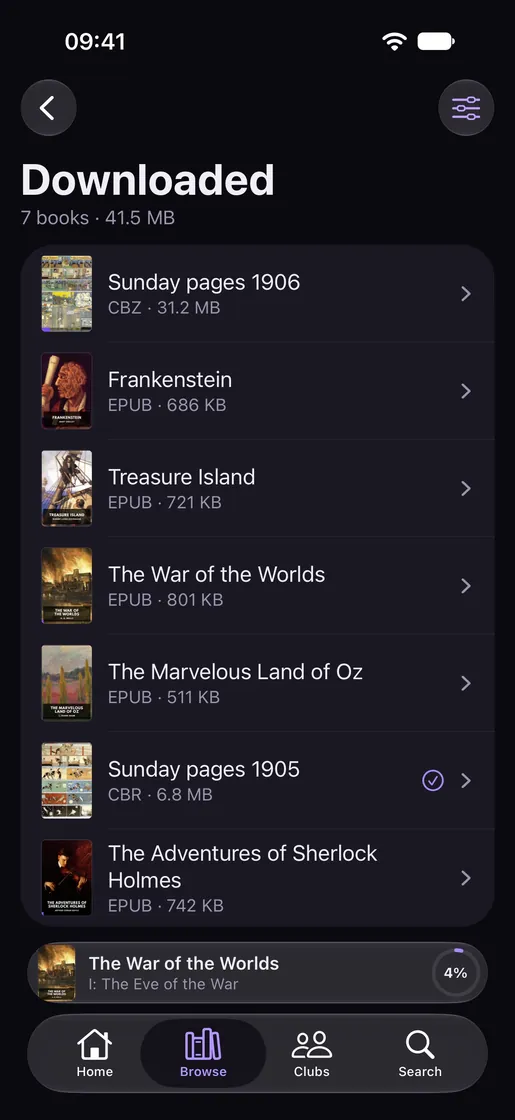This screenshot has height=1120, width=515.
Task: Open The Adventures of Sherlock Holmes
Action: click(257, 878)
